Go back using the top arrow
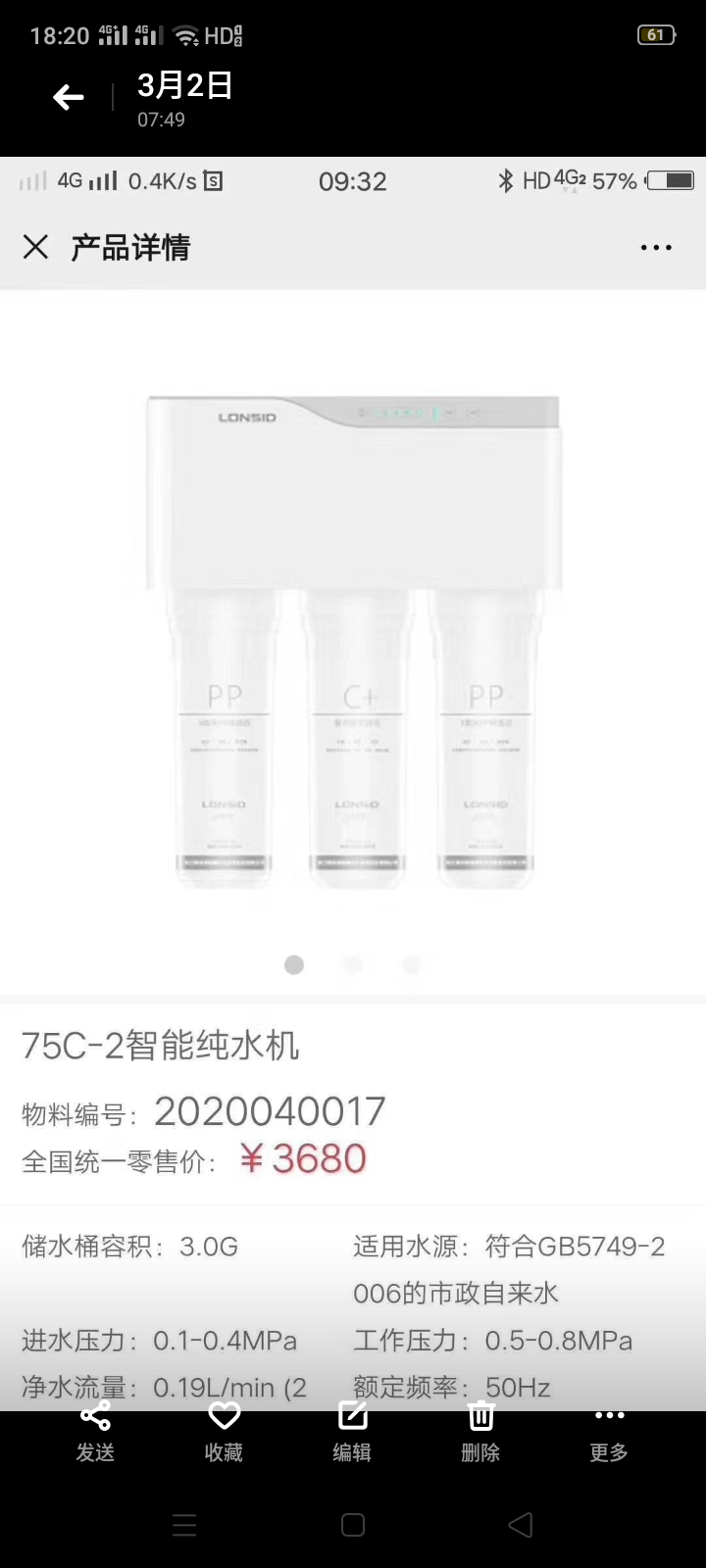706x1568 pixels. point(68,97)
